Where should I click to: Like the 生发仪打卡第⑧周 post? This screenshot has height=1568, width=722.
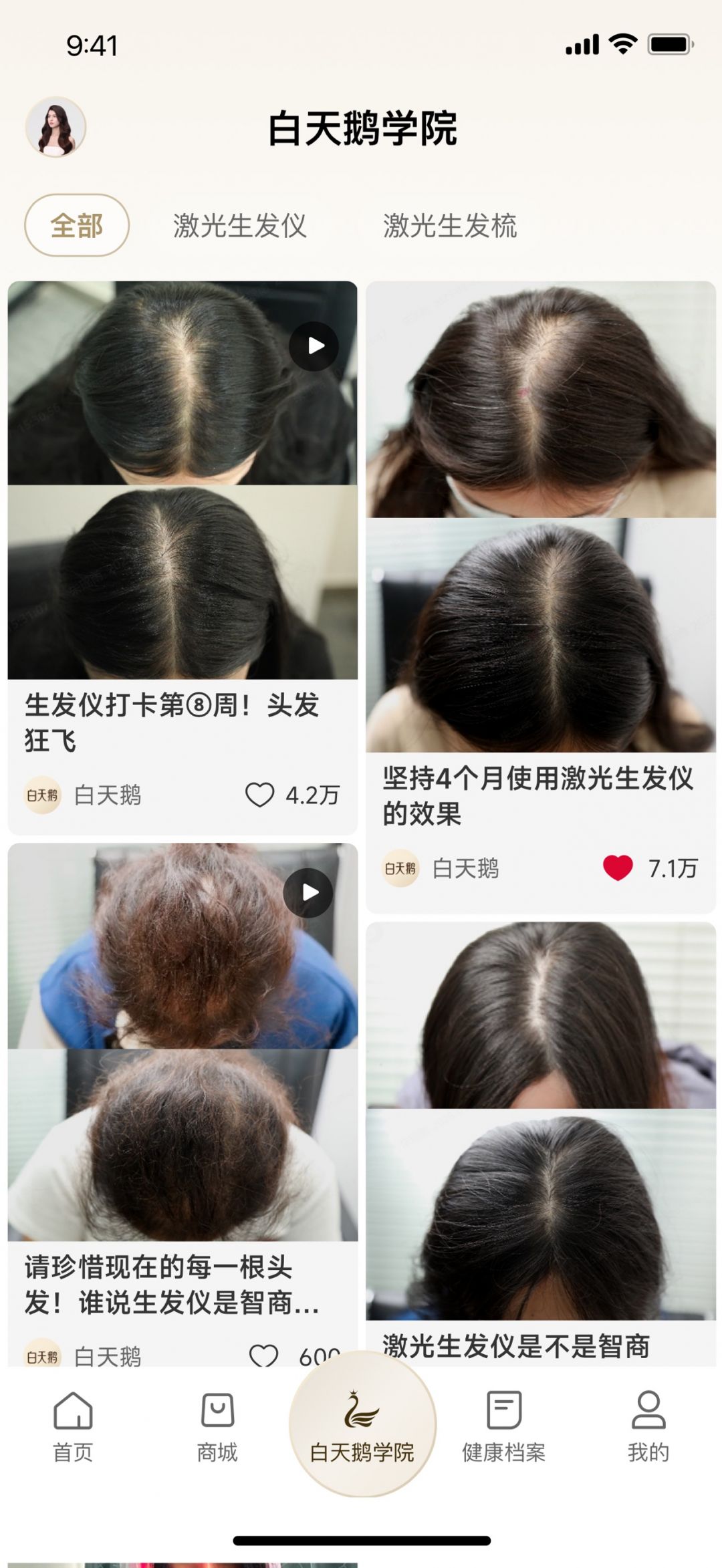[259, 795]
